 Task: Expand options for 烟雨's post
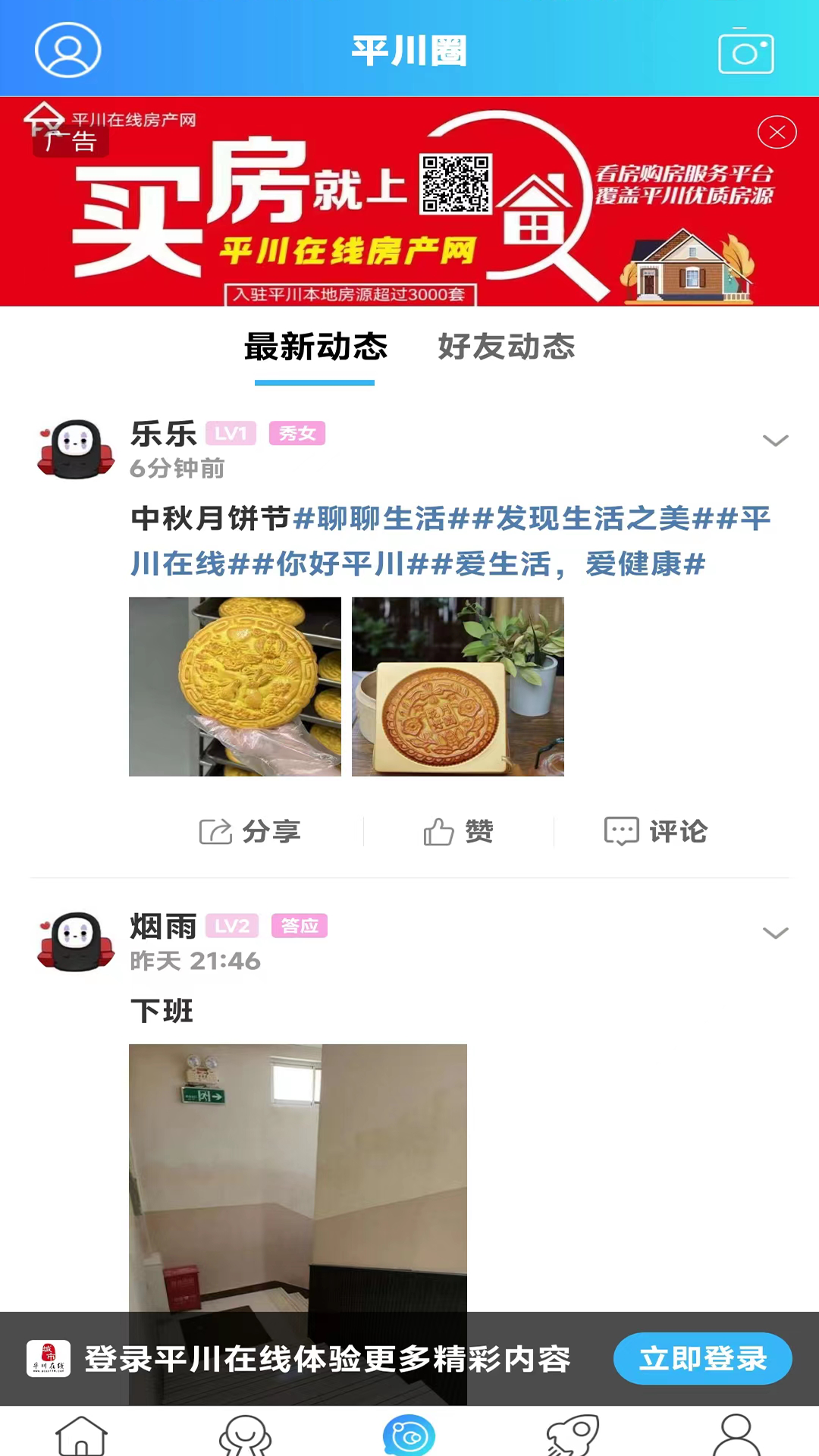click(775, 933)
